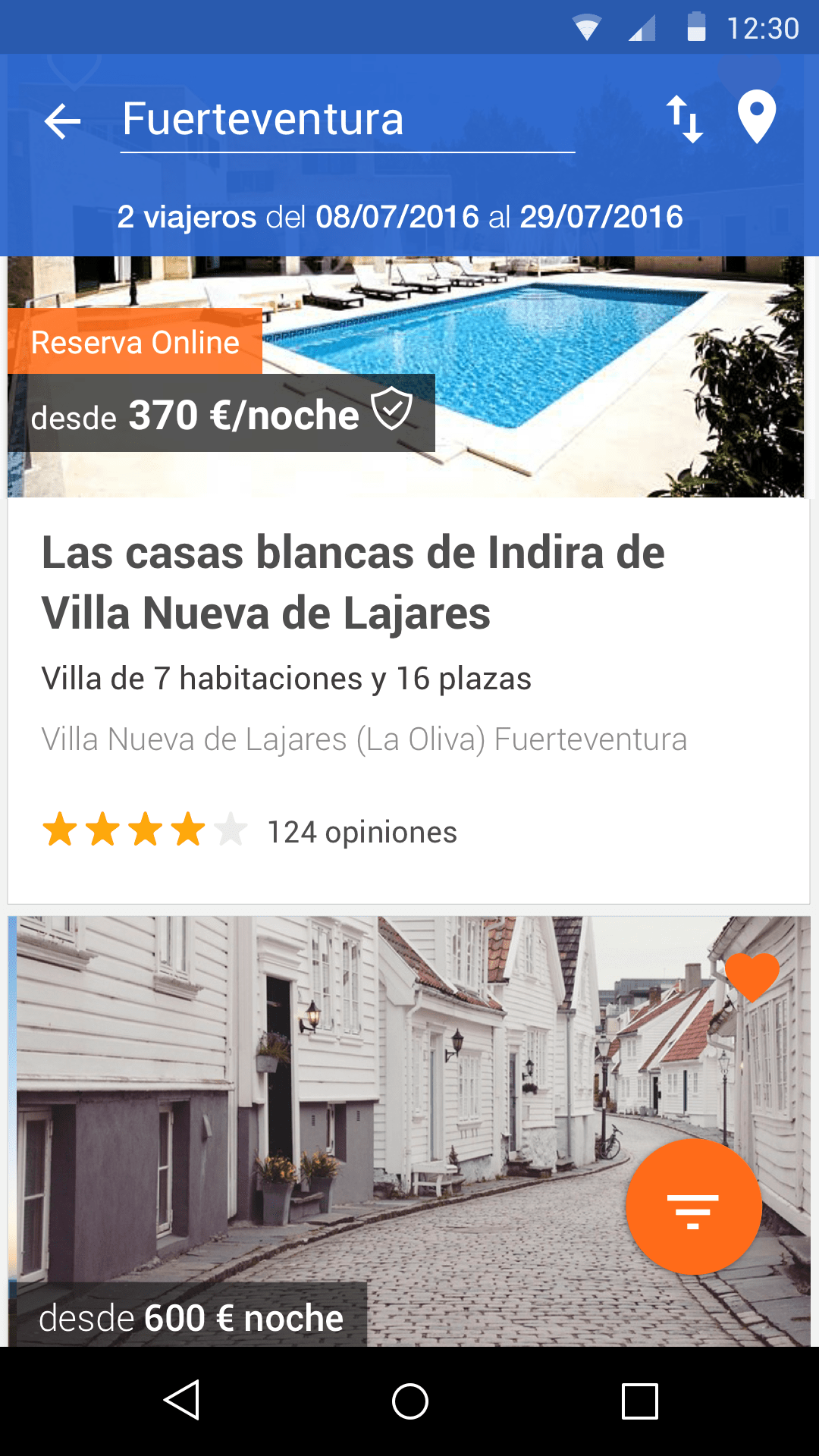The image size is (819, 1456).
Task: Show results on the map
Action: tap(756, 118)
